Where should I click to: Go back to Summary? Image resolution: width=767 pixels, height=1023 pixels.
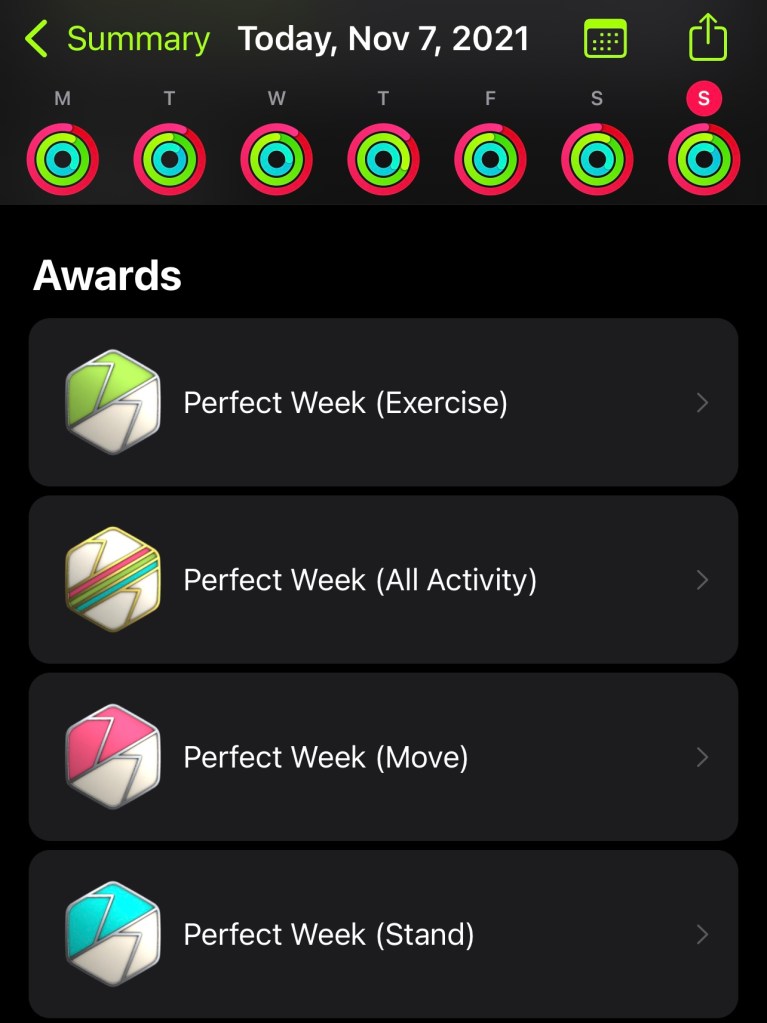(118, 40)
